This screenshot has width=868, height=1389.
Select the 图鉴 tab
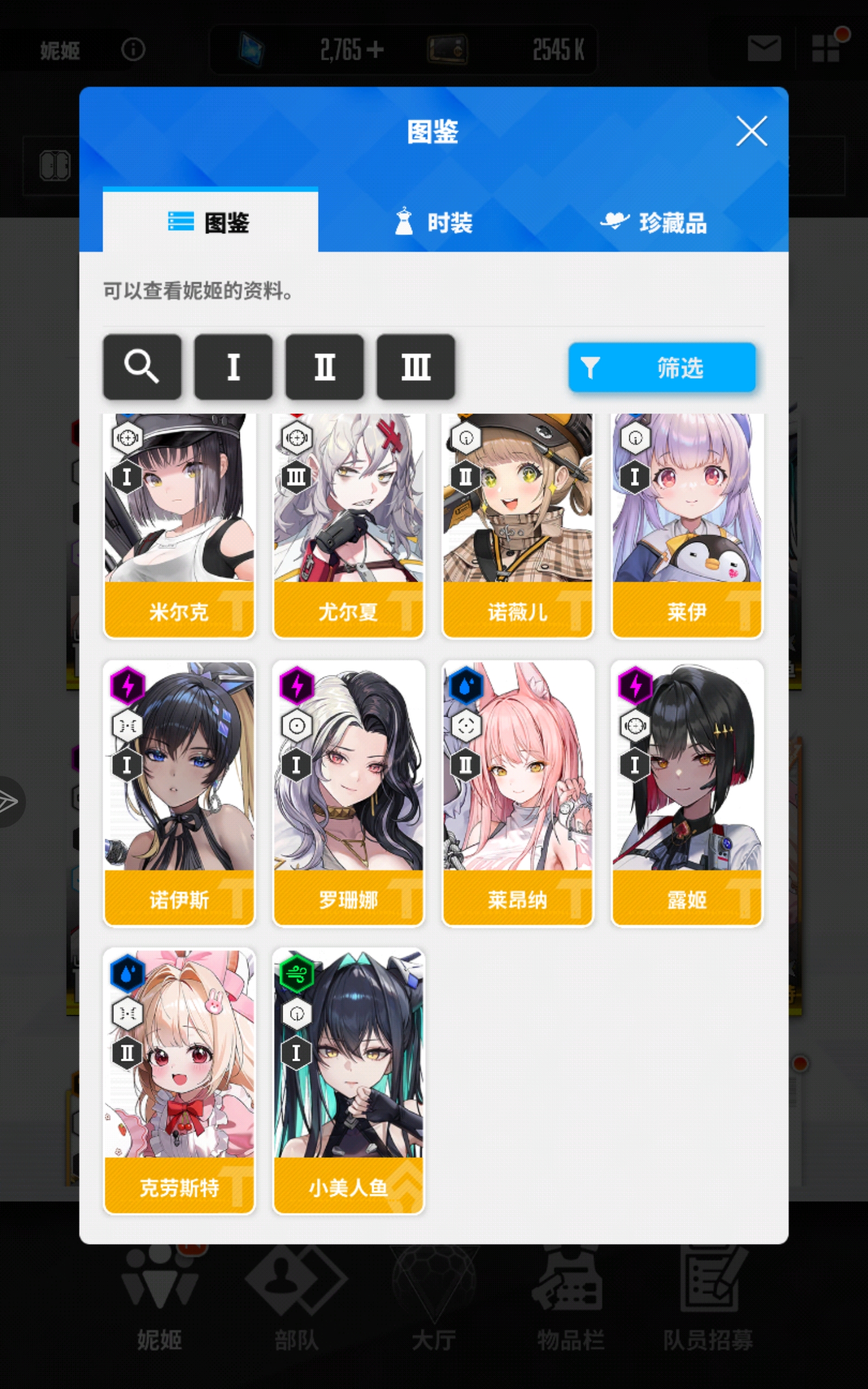[209, 222]
